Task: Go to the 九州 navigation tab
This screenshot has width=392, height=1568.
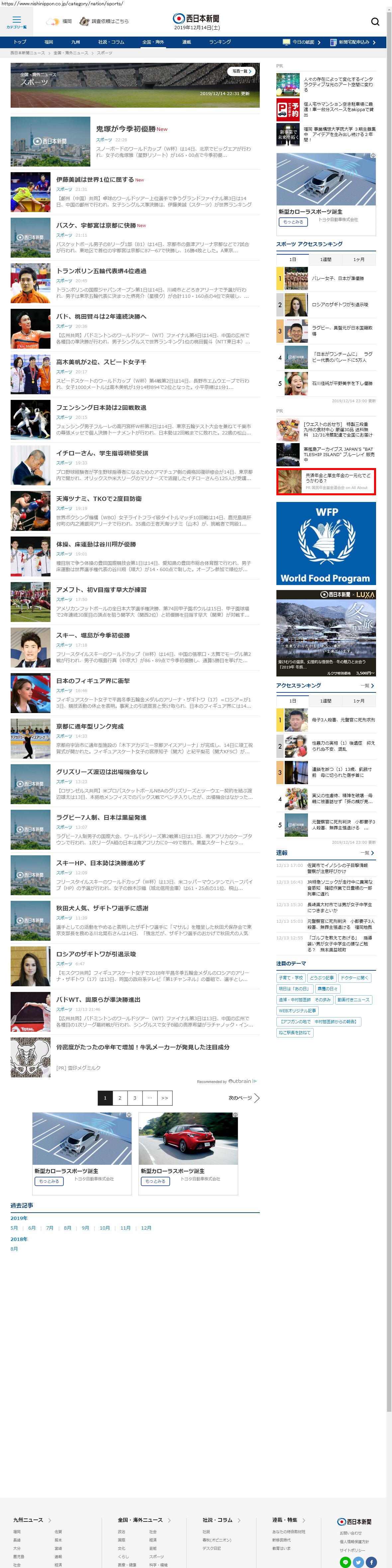Action: click(75, 42)
